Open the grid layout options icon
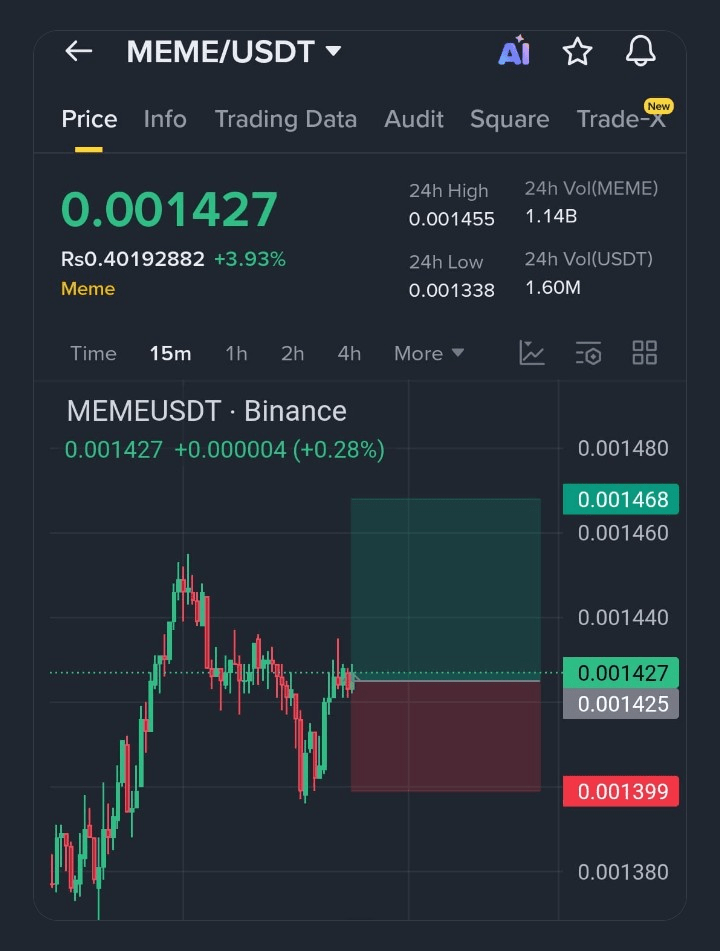Image resolution: width=720 pixels, height=951 pixels. (645, 353)
